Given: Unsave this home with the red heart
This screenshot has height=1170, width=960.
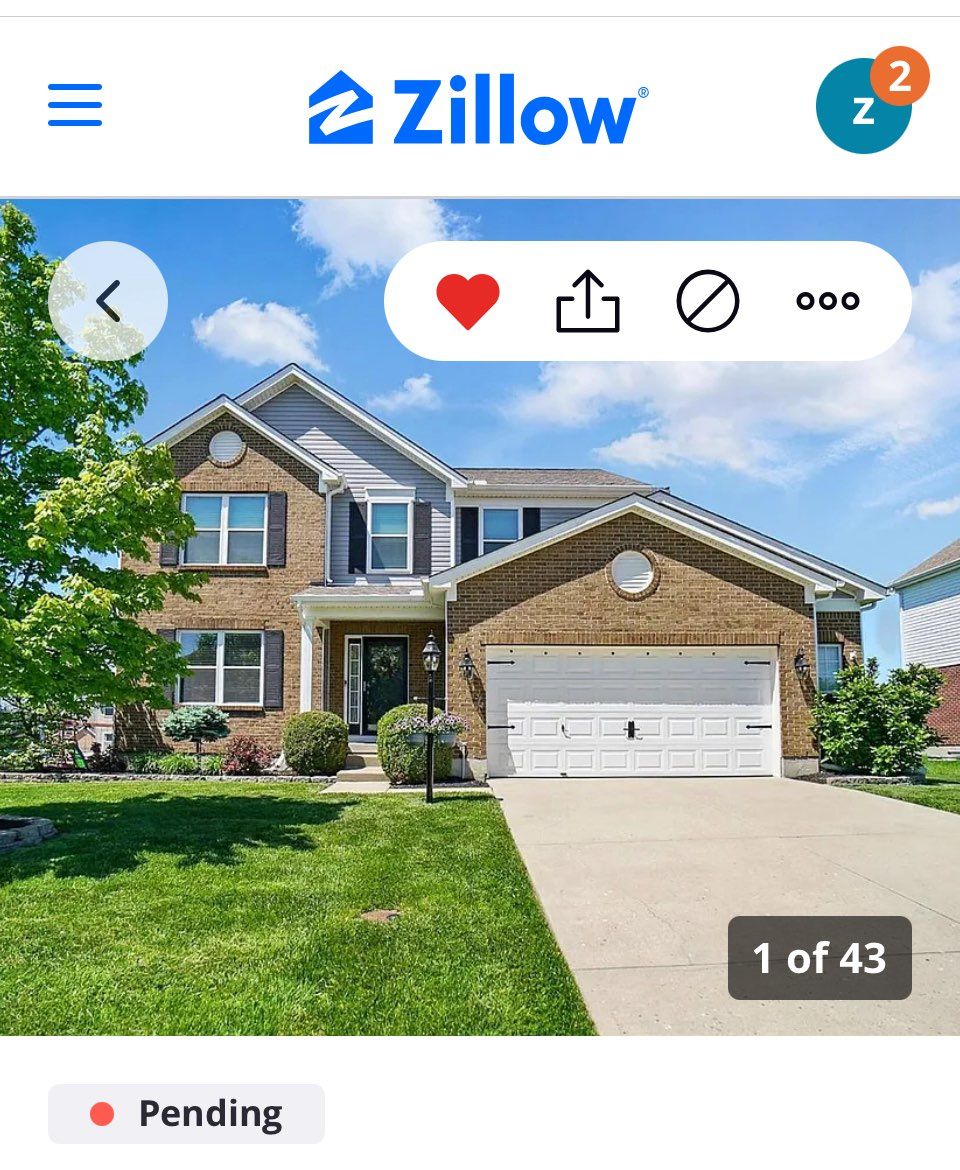Looking at the screenshot, I should (x=468, y=301).
